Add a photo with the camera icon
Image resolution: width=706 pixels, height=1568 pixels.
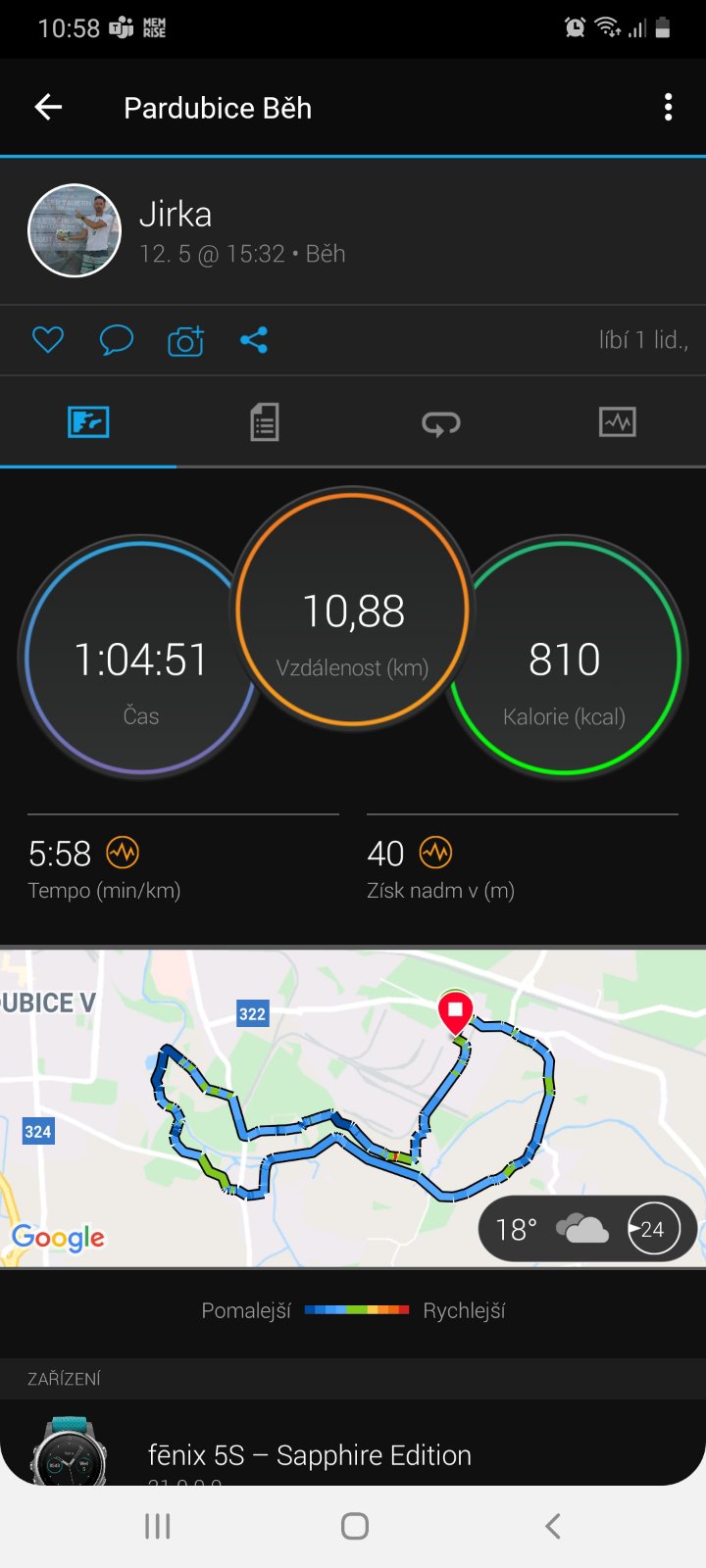pyautogui.click(x=185, y=340)
